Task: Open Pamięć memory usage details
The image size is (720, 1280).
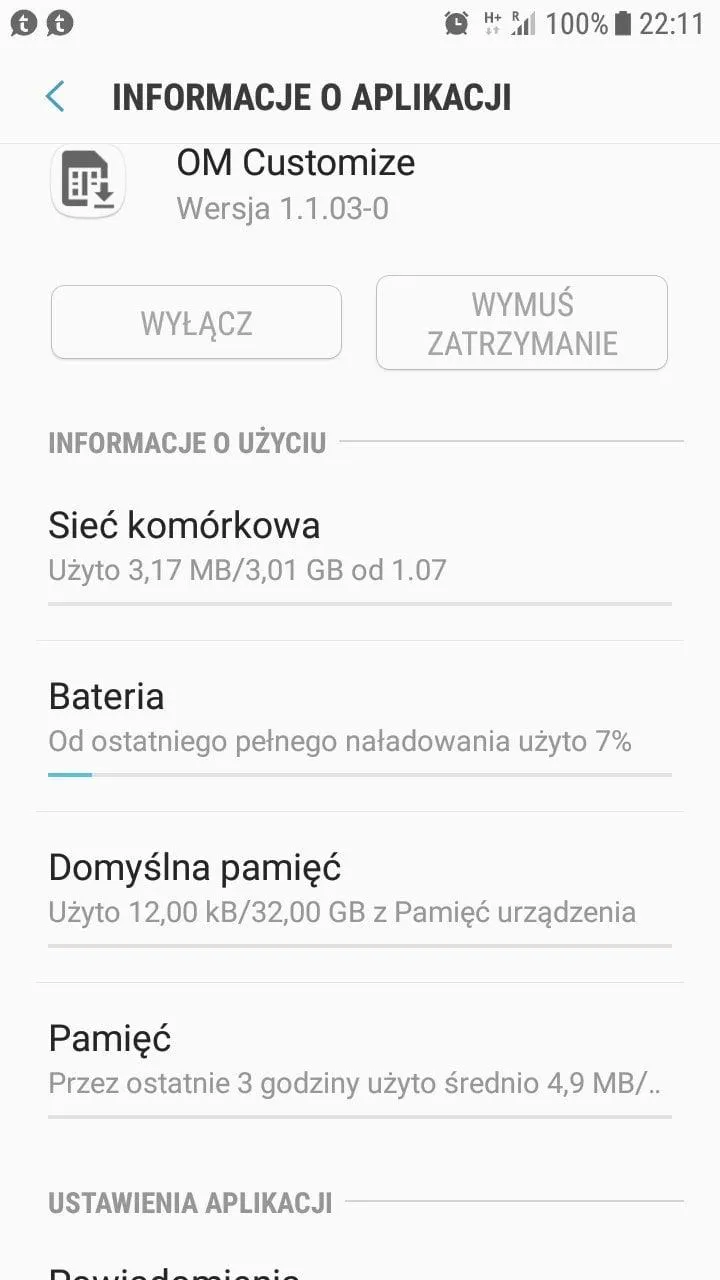Action: point(360,1058)
